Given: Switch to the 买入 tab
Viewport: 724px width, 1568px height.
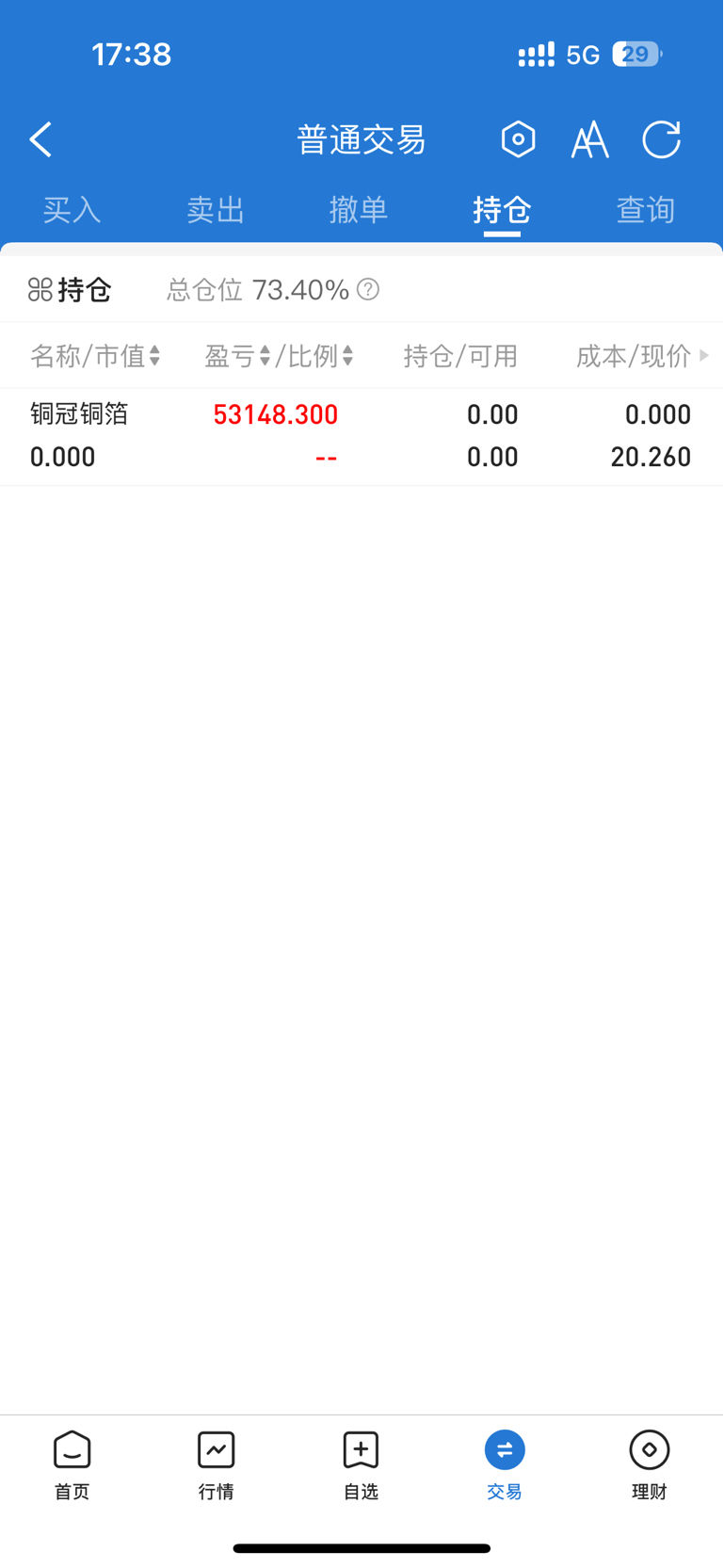Looking at the screenshot, I should point(72,209).
